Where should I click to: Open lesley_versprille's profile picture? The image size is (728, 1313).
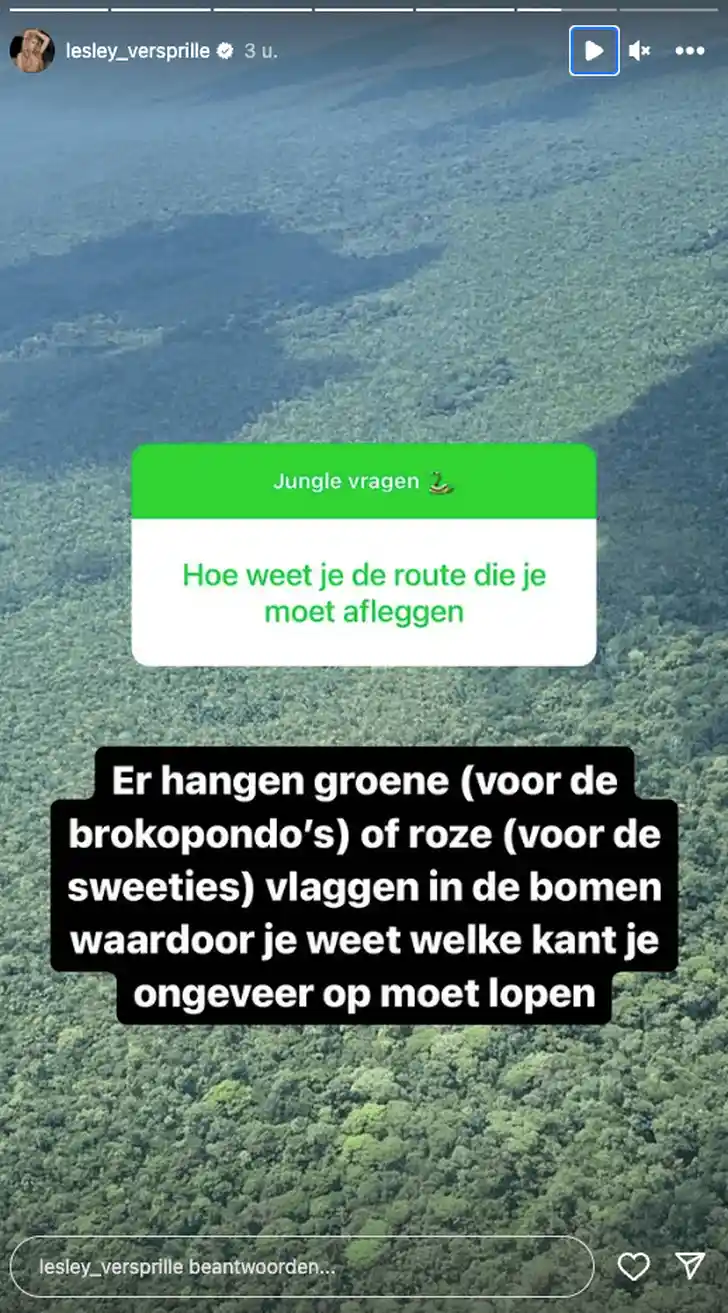coord(32,51)
